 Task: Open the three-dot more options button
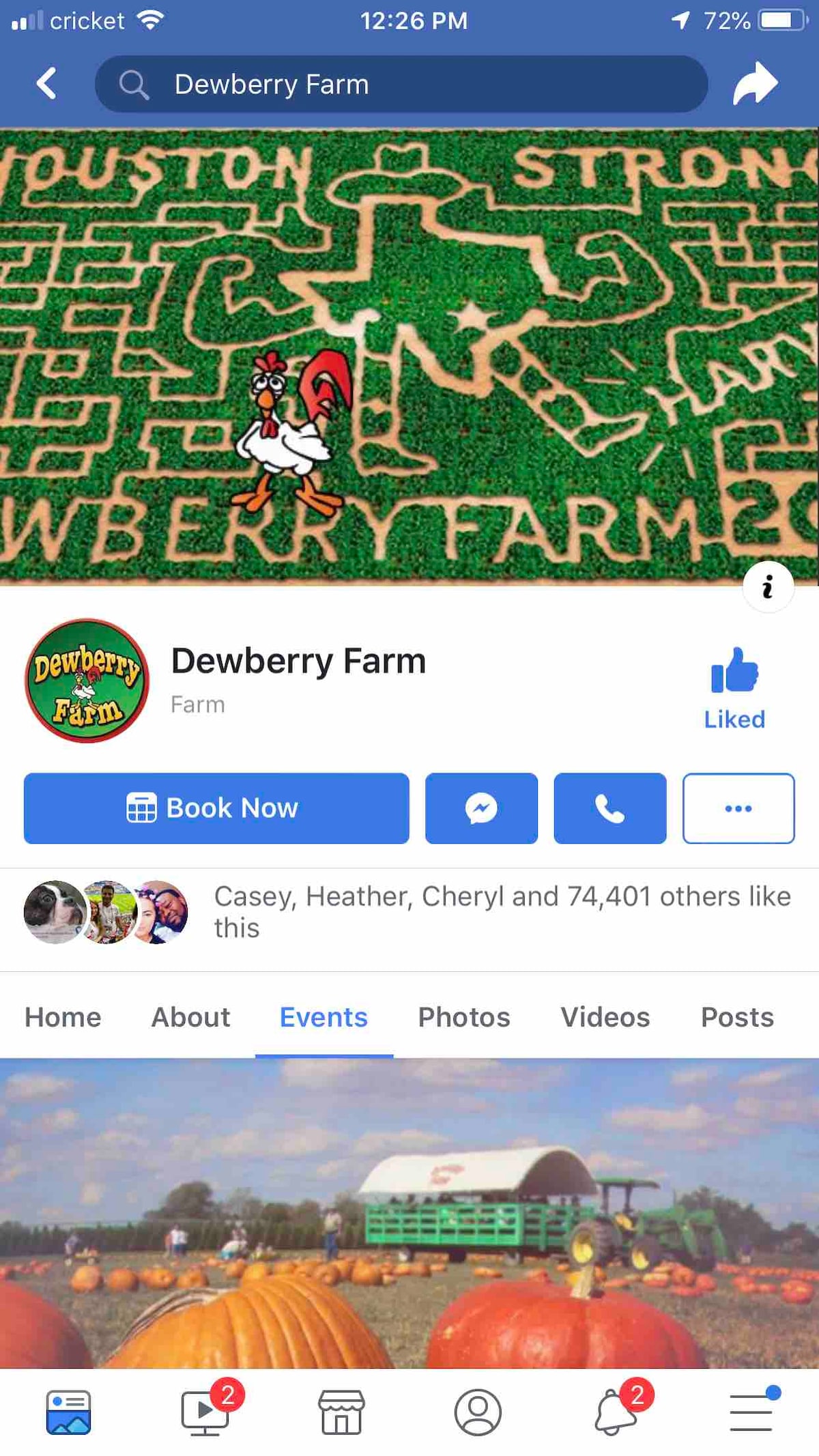tap(738, 808)
